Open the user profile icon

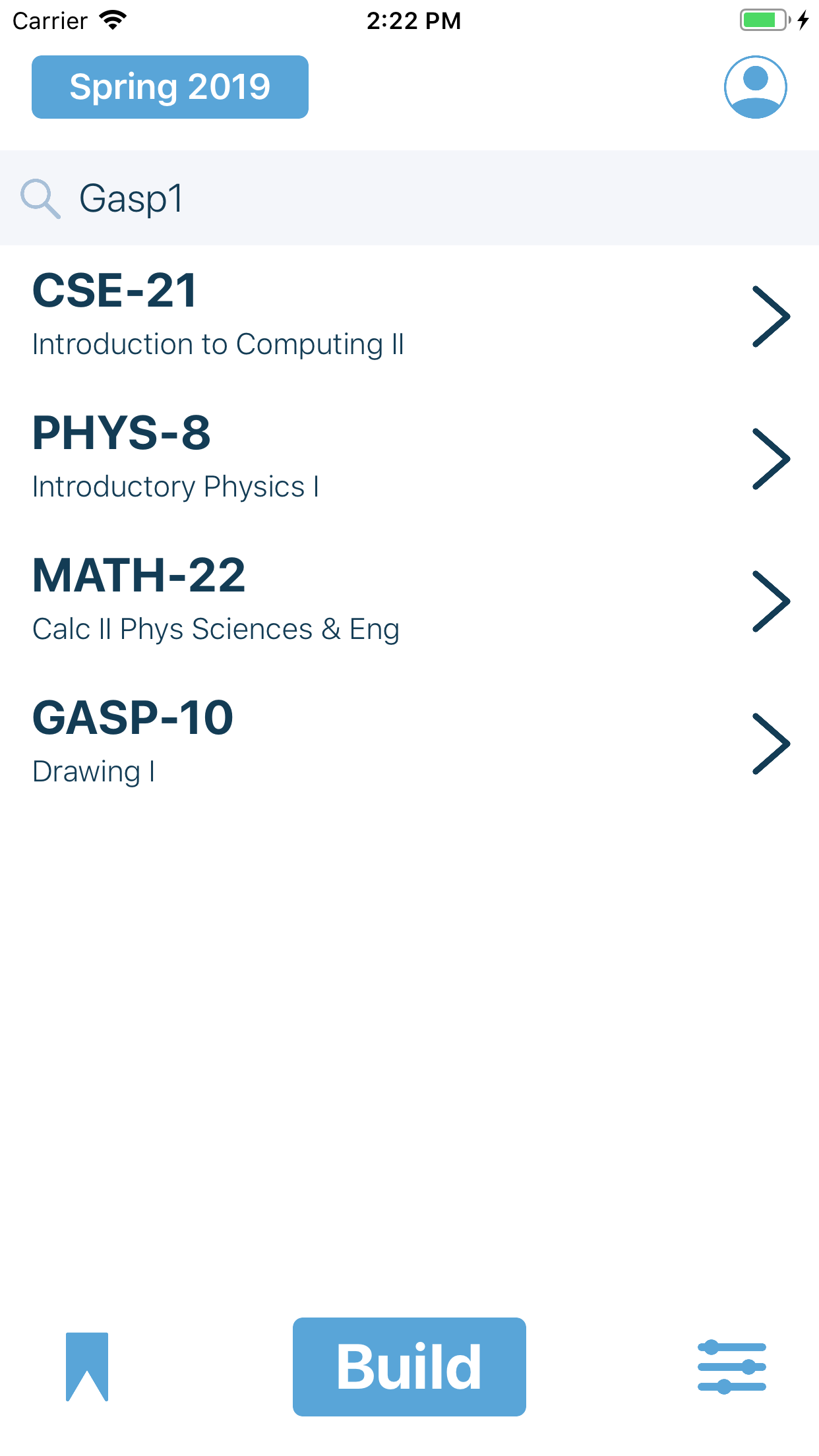point(755,87)
